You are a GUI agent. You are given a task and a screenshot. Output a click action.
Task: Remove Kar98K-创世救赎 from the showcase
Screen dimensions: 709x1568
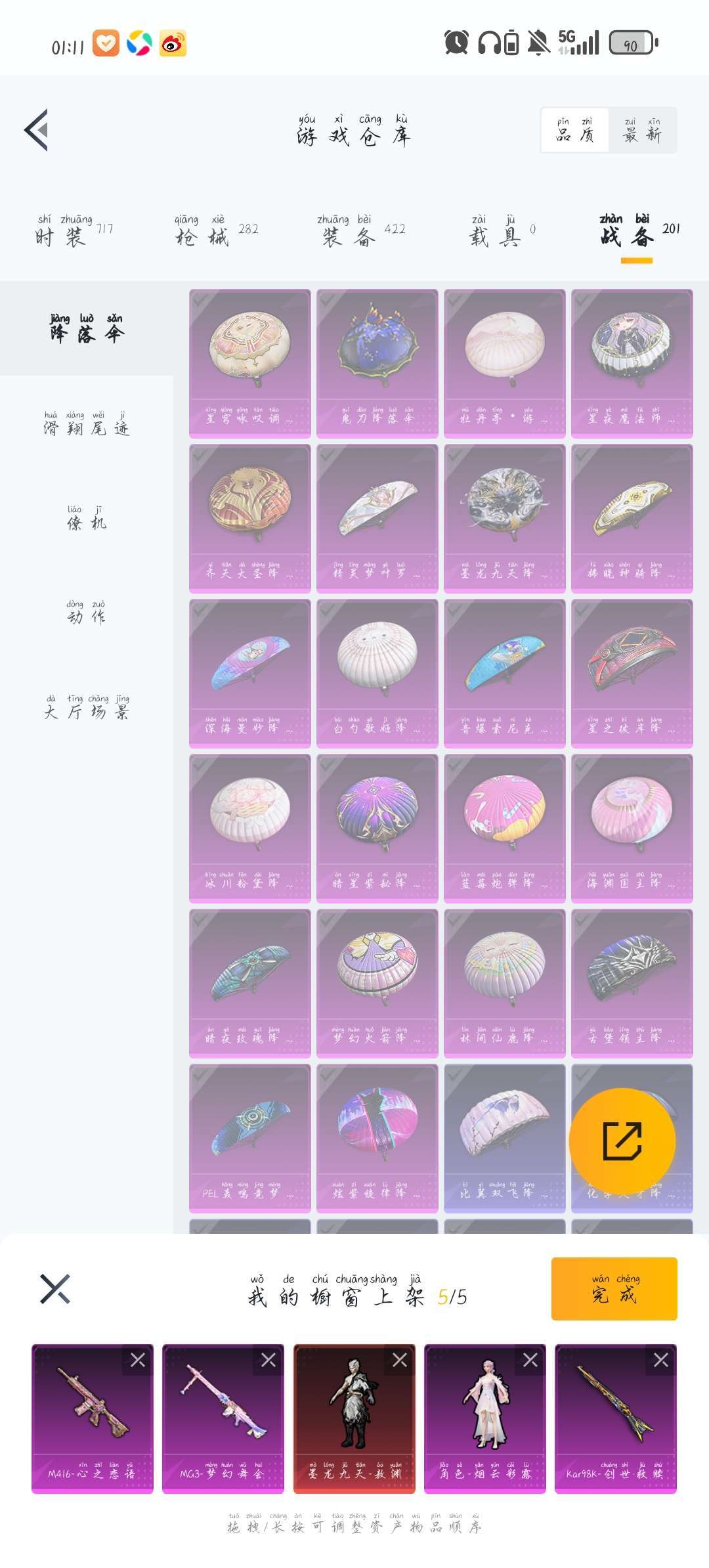(661, 1360)
